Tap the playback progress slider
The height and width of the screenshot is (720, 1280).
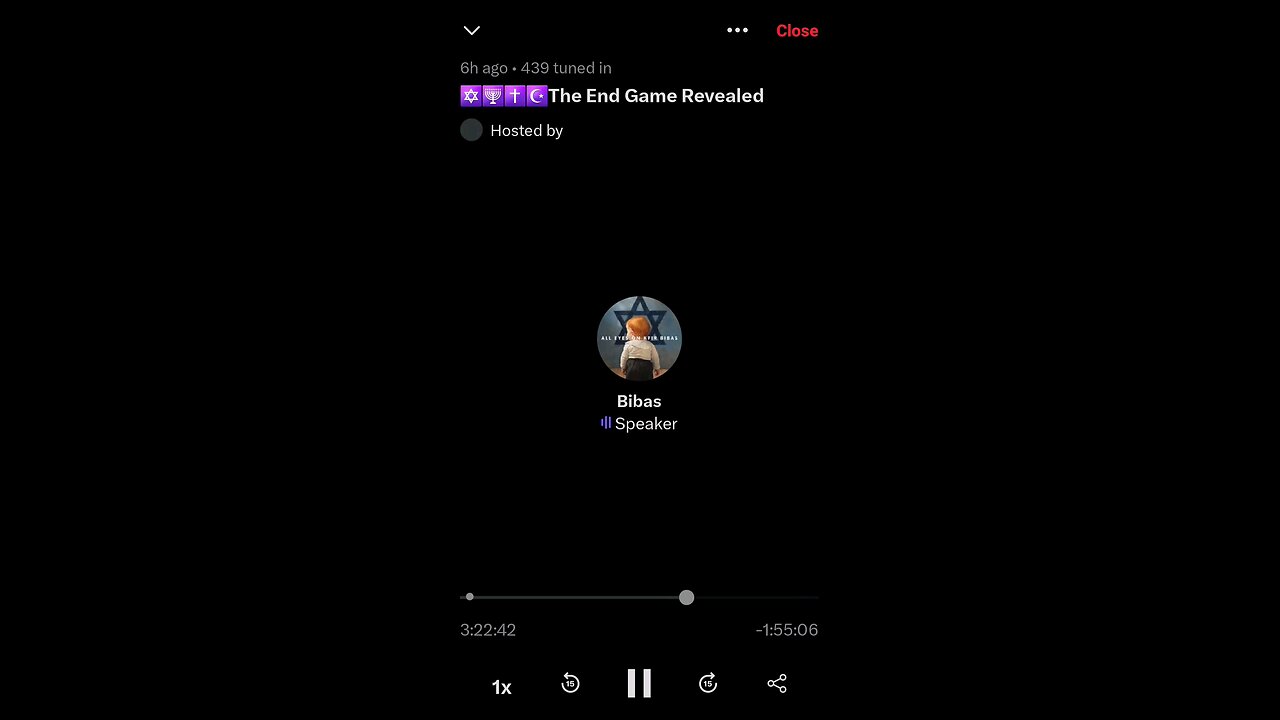(x=686, y=597)
